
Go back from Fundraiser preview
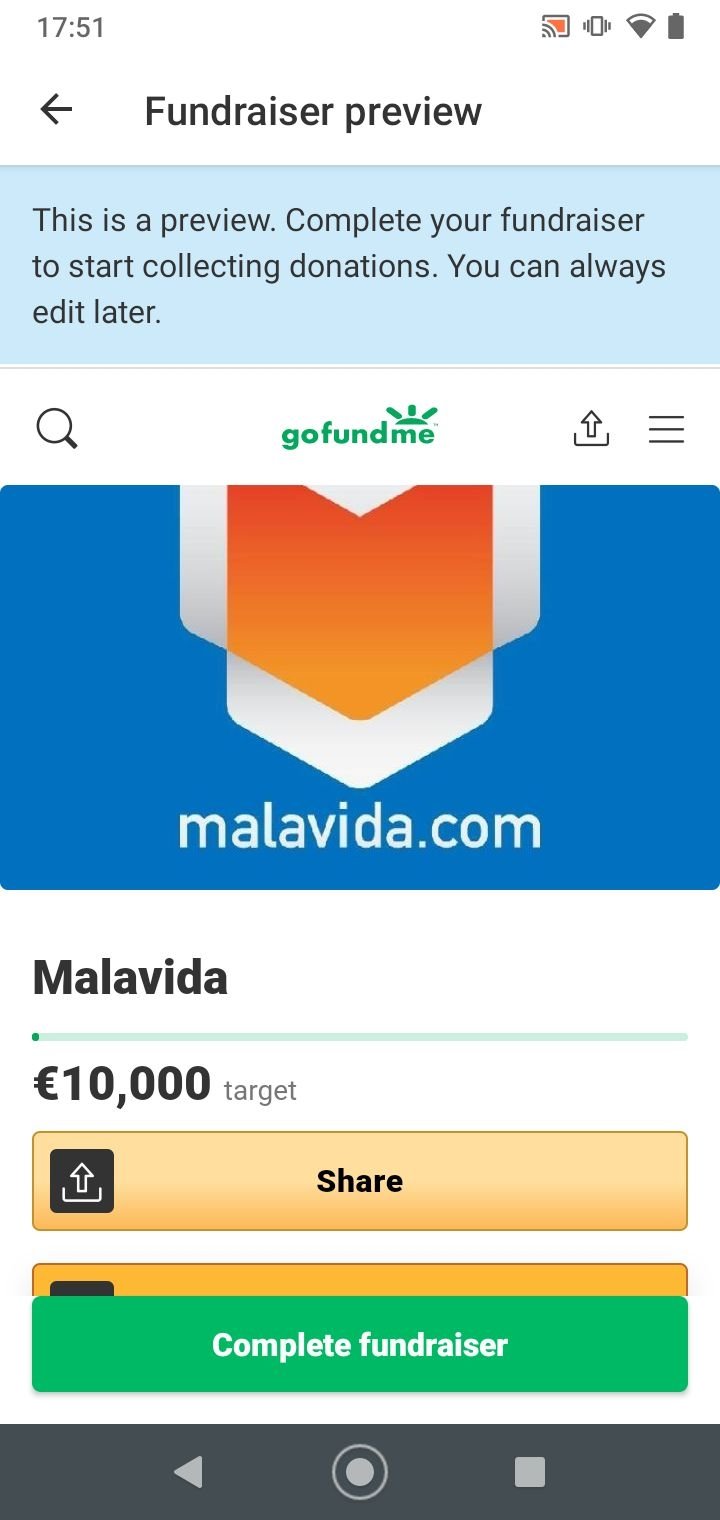[57, 110]
